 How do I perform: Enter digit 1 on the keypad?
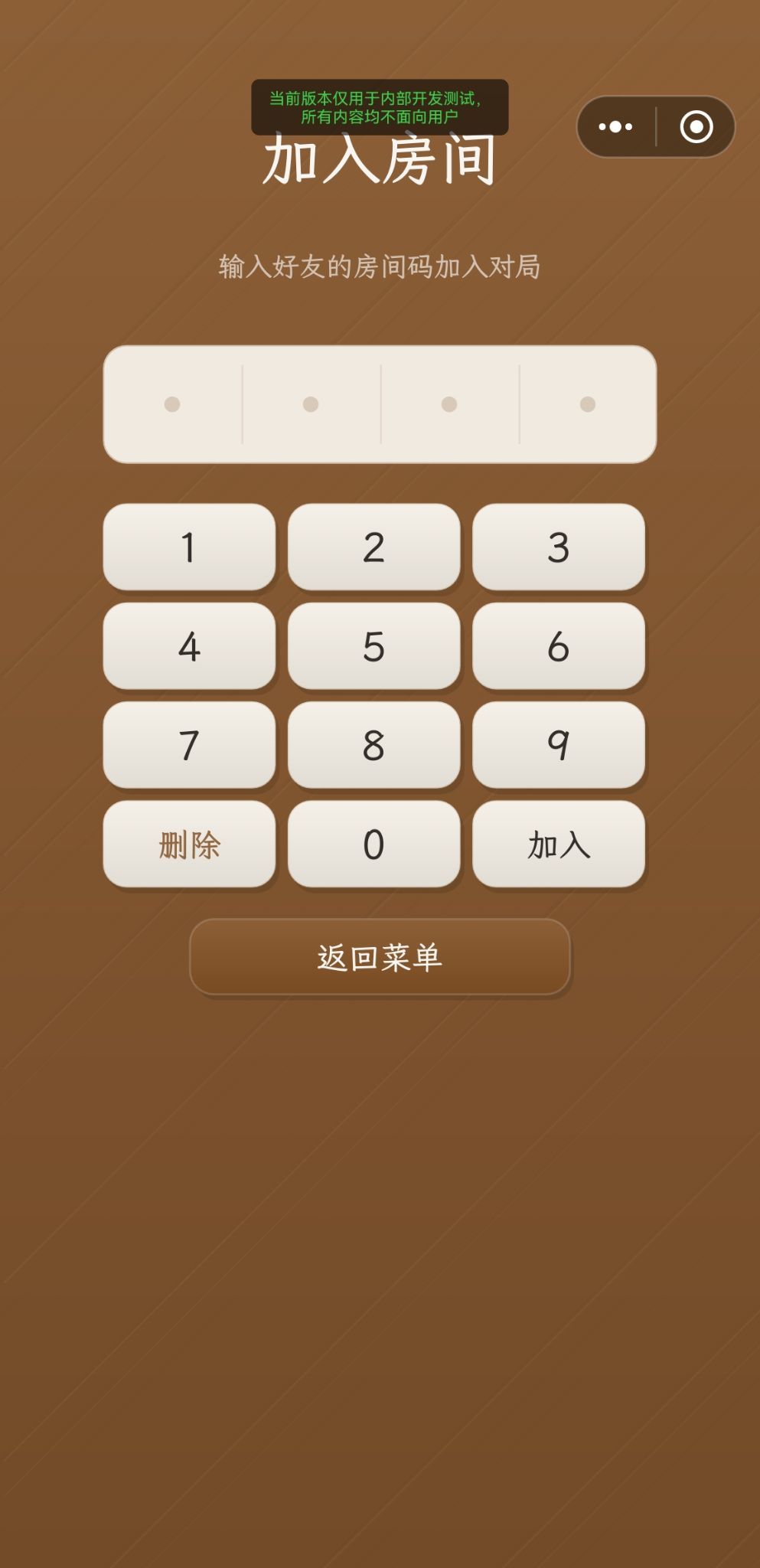pos(189,547)
